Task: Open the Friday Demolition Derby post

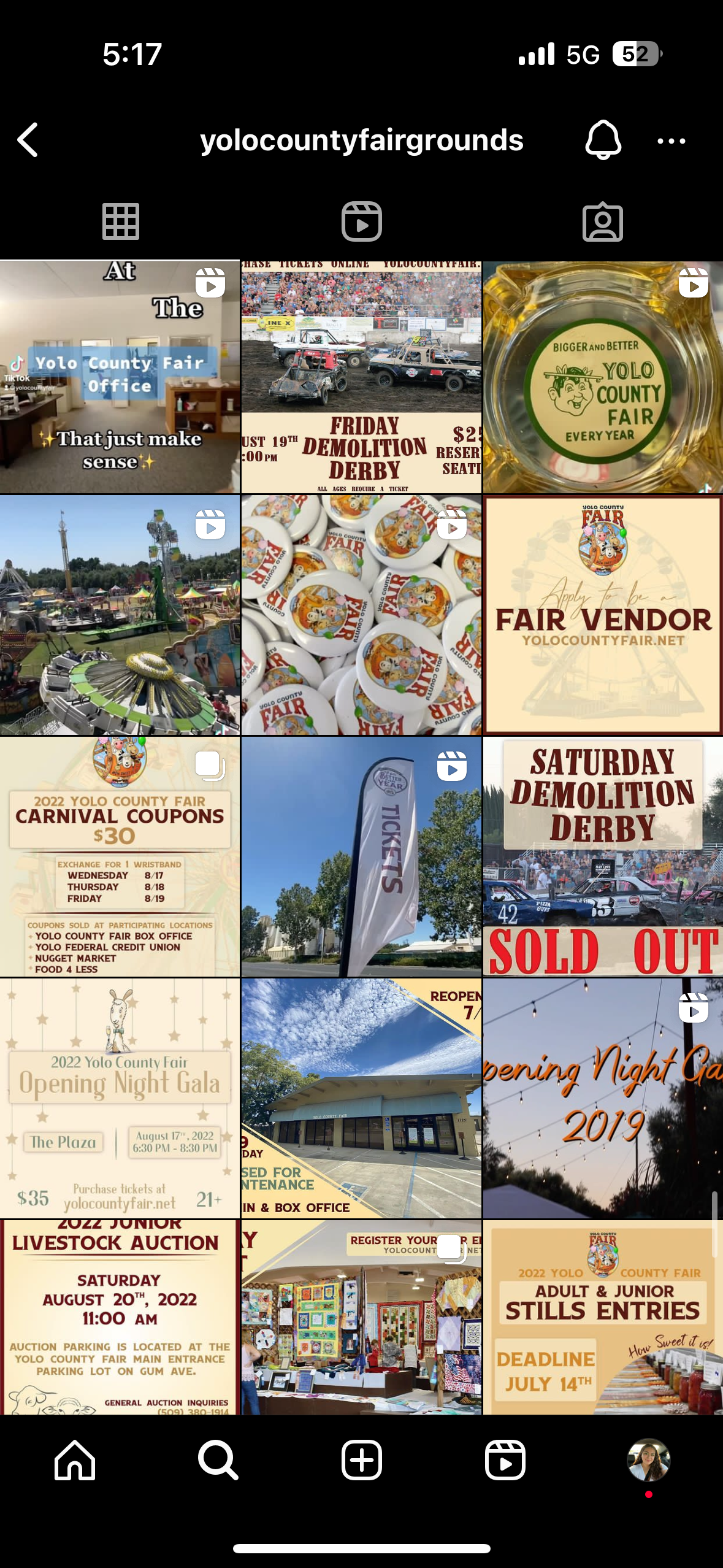Action: coord(361,377)
